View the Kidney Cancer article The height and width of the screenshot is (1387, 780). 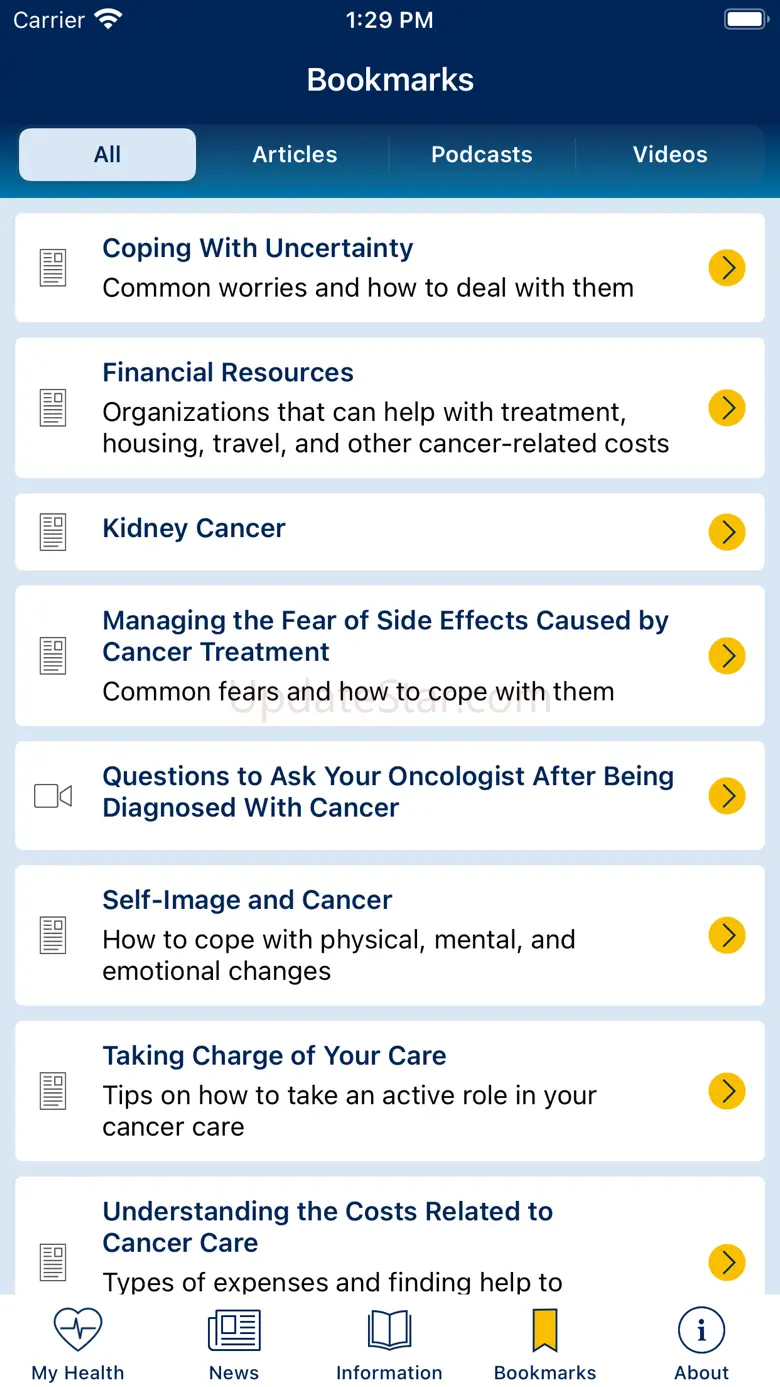389,531
